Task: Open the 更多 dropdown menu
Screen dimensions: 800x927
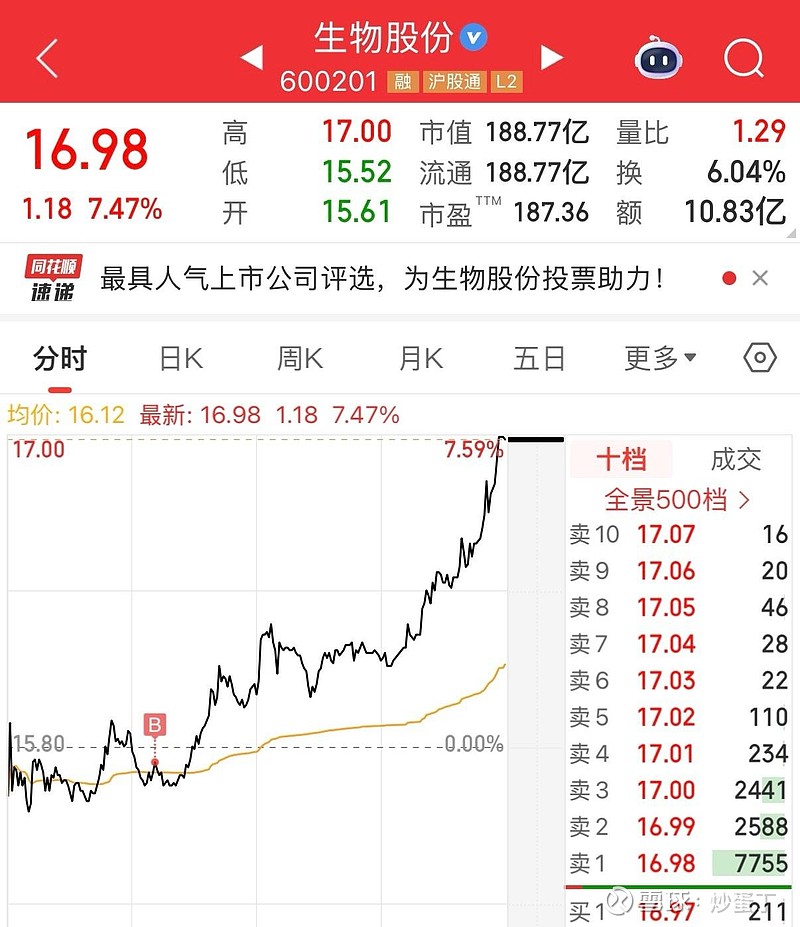Action: (656, 357)
